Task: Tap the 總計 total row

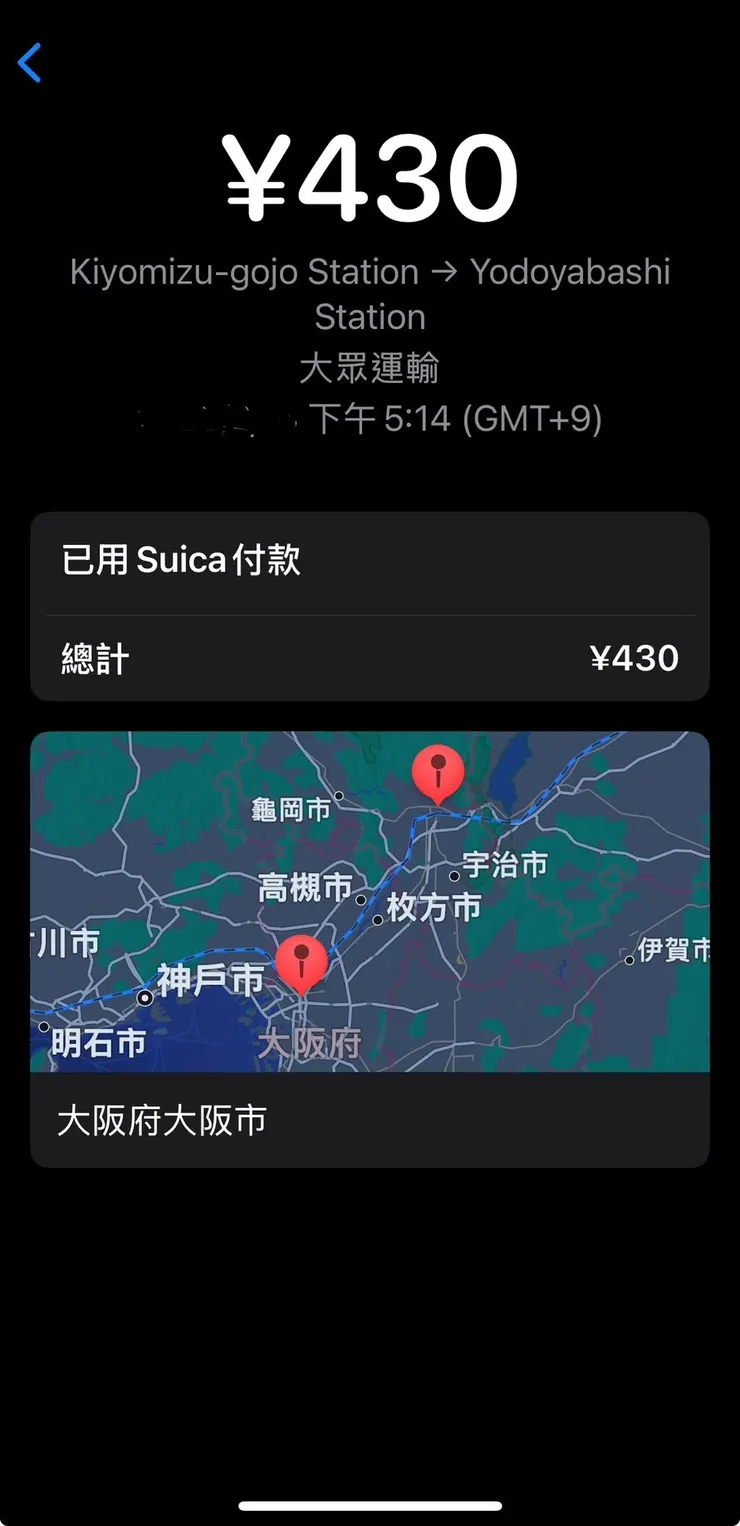Action: (96, 657)
